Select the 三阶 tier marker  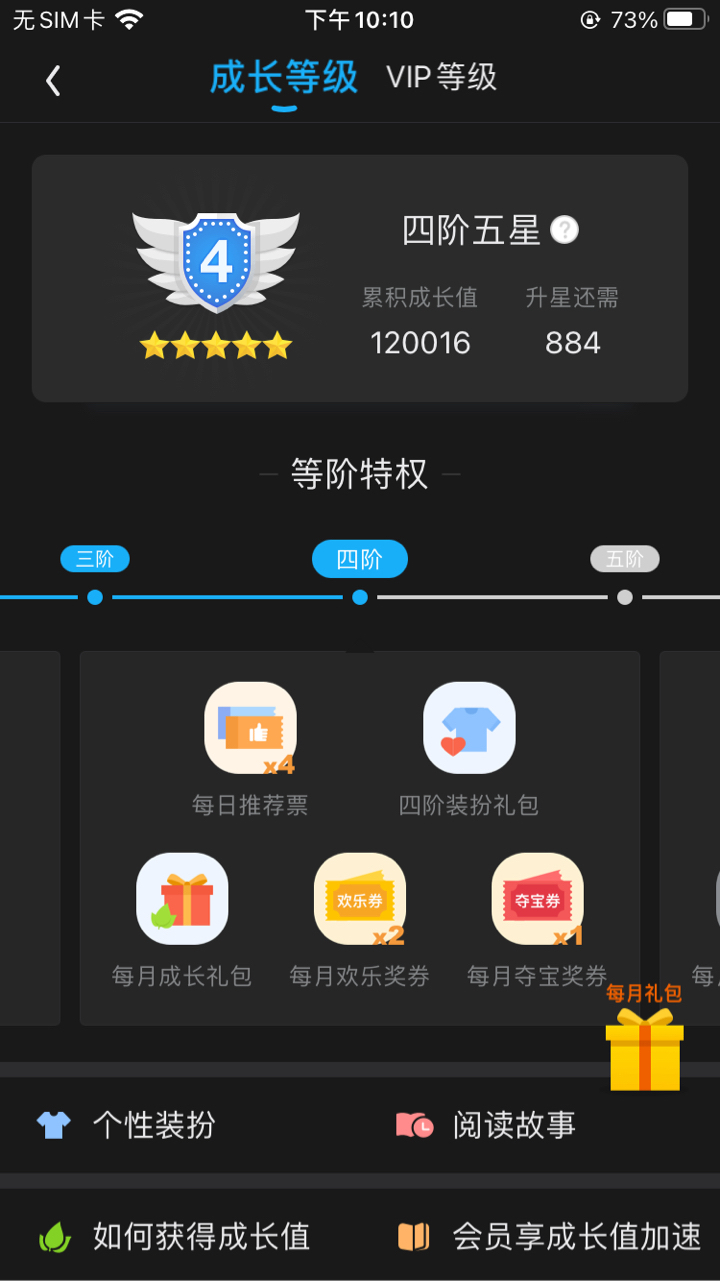click(x=95, y=559)
